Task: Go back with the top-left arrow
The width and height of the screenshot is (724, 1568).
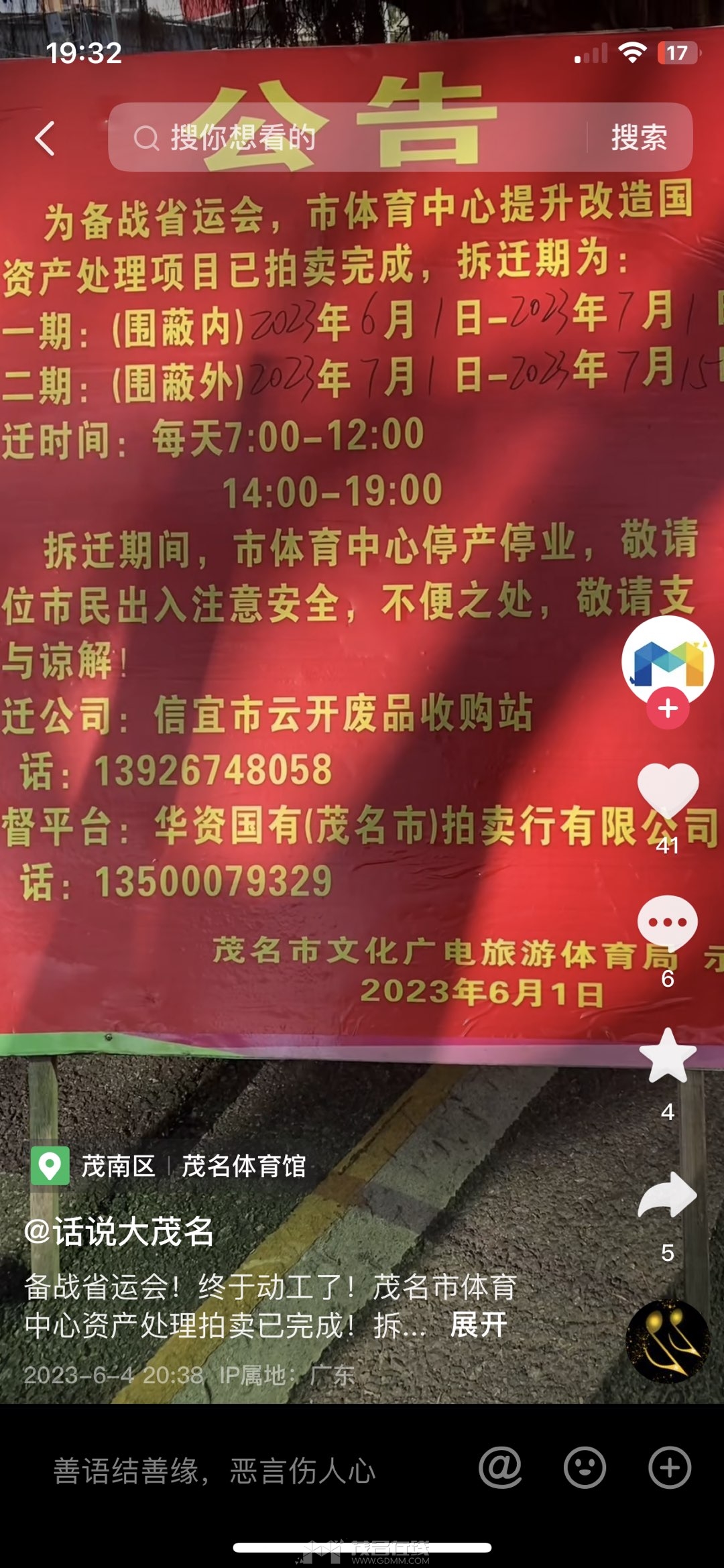Action: coord(45,138)
